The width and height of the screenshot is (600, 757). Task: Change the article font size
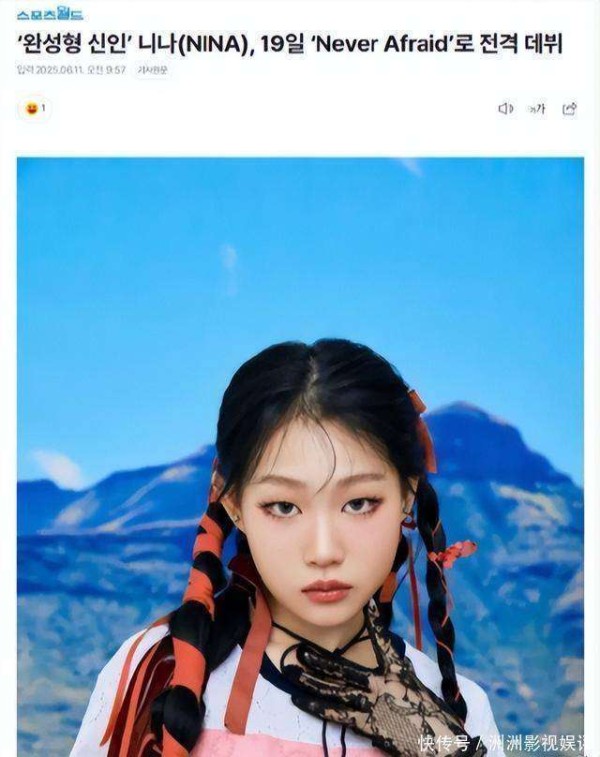tap(537, 109)
